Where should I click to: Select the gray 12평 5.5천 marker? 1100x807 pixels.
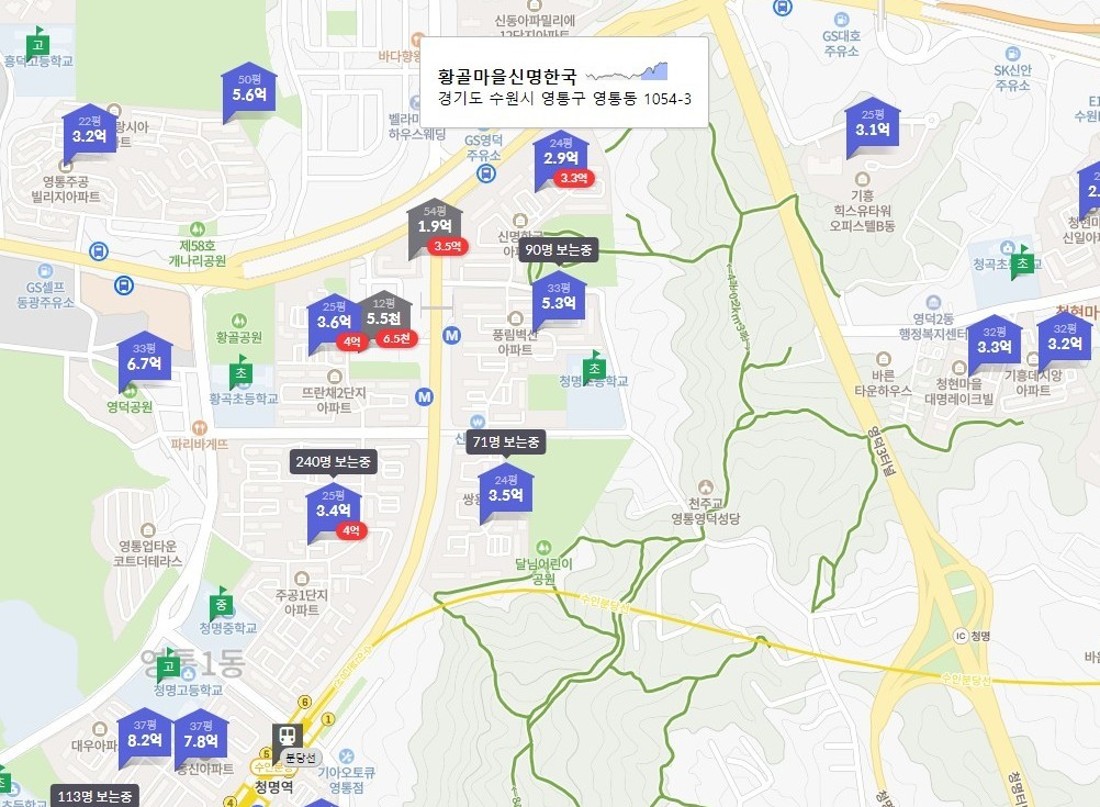385,315
